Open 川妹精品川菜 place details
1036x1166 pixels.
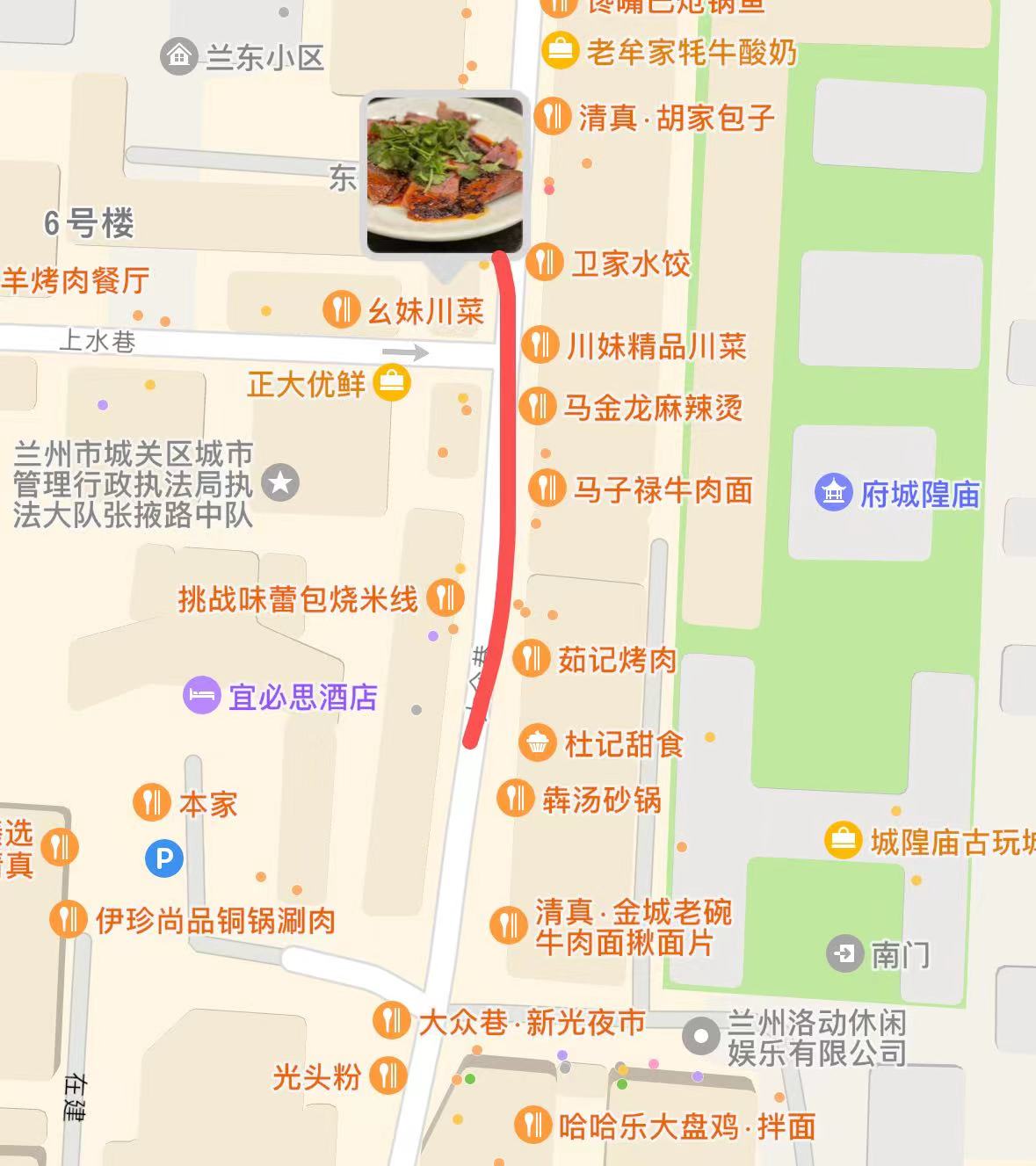tap(540, 344)
